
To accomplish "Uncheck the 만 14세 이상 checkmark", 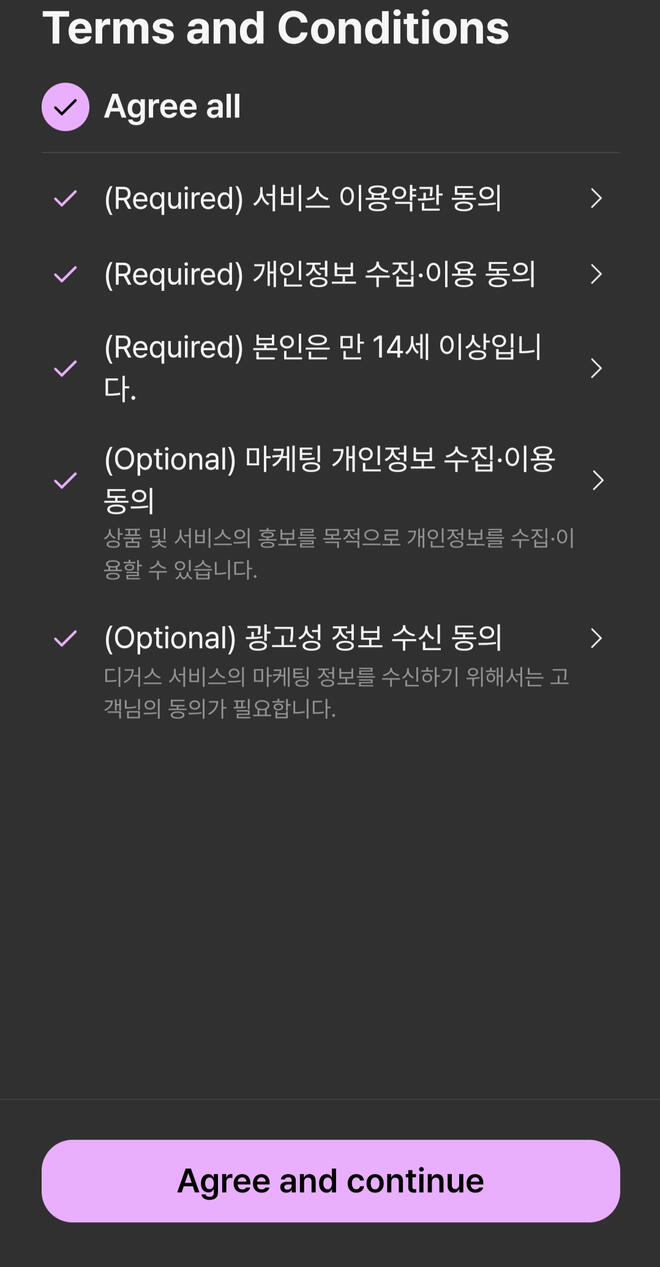I will [x=65, y=369].
